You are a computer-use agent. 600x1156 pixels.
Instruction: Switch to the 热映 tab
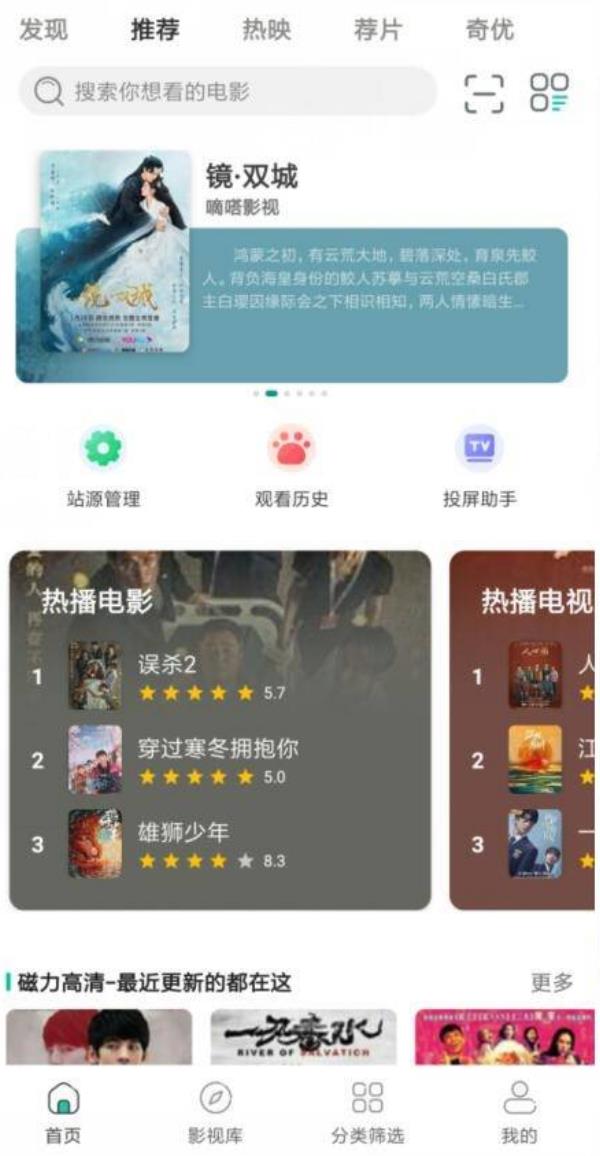click(x=267, y=30)
